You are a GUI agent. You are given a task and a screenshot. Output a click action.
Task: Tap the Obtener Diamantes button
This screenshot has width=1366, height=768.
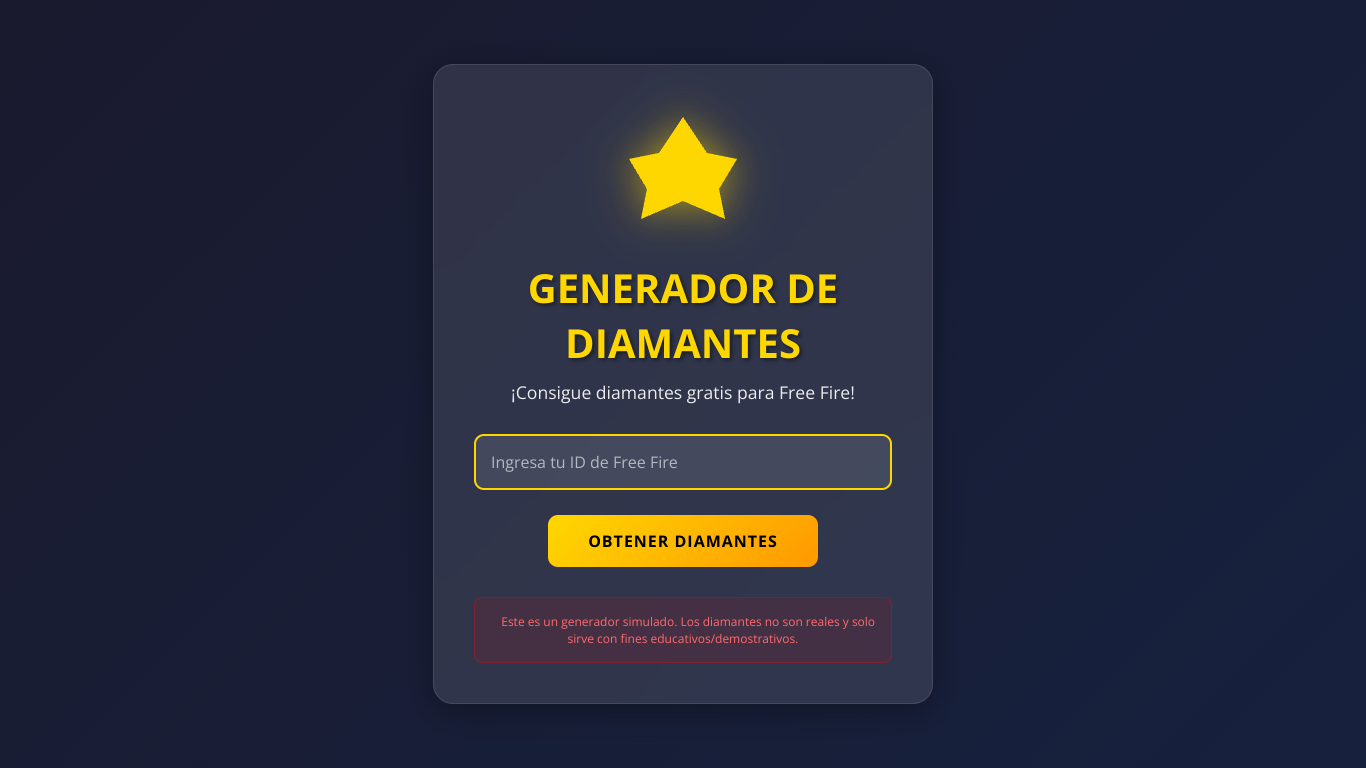click(682, 541)
